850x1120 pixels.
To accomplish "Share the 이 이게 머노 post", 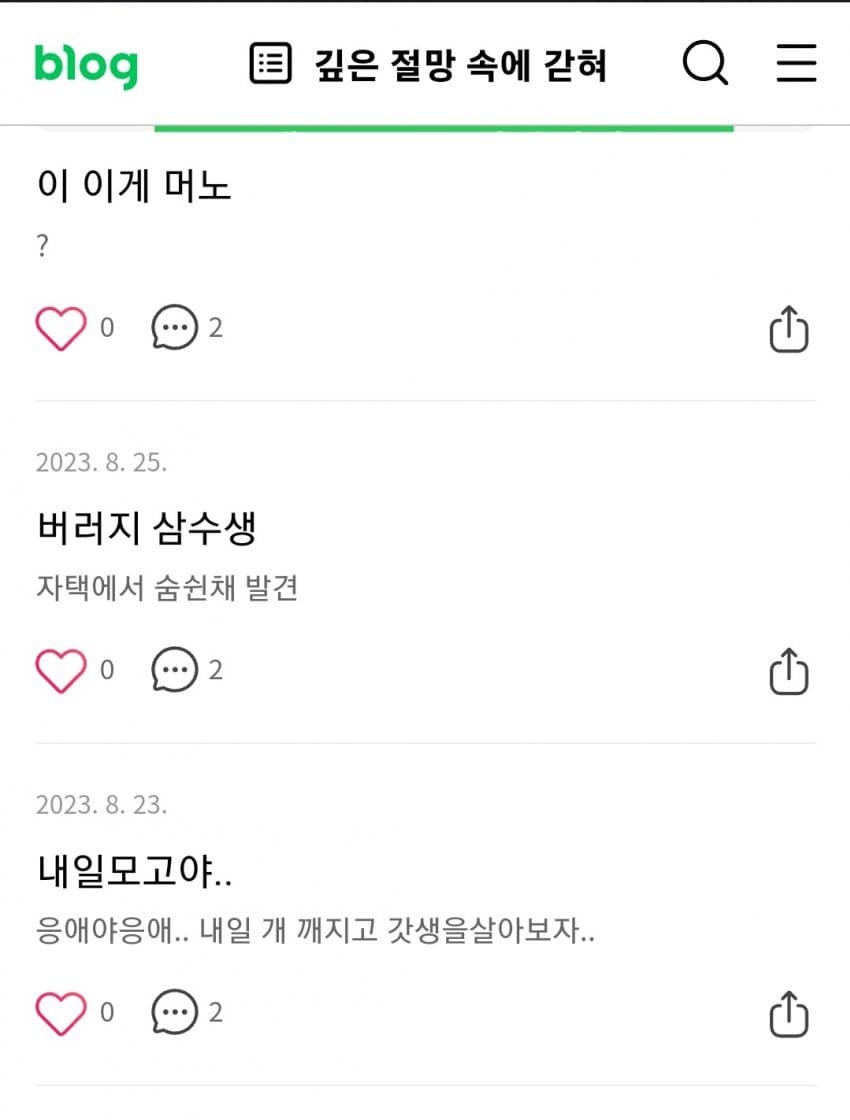I will tap(788, 329).
